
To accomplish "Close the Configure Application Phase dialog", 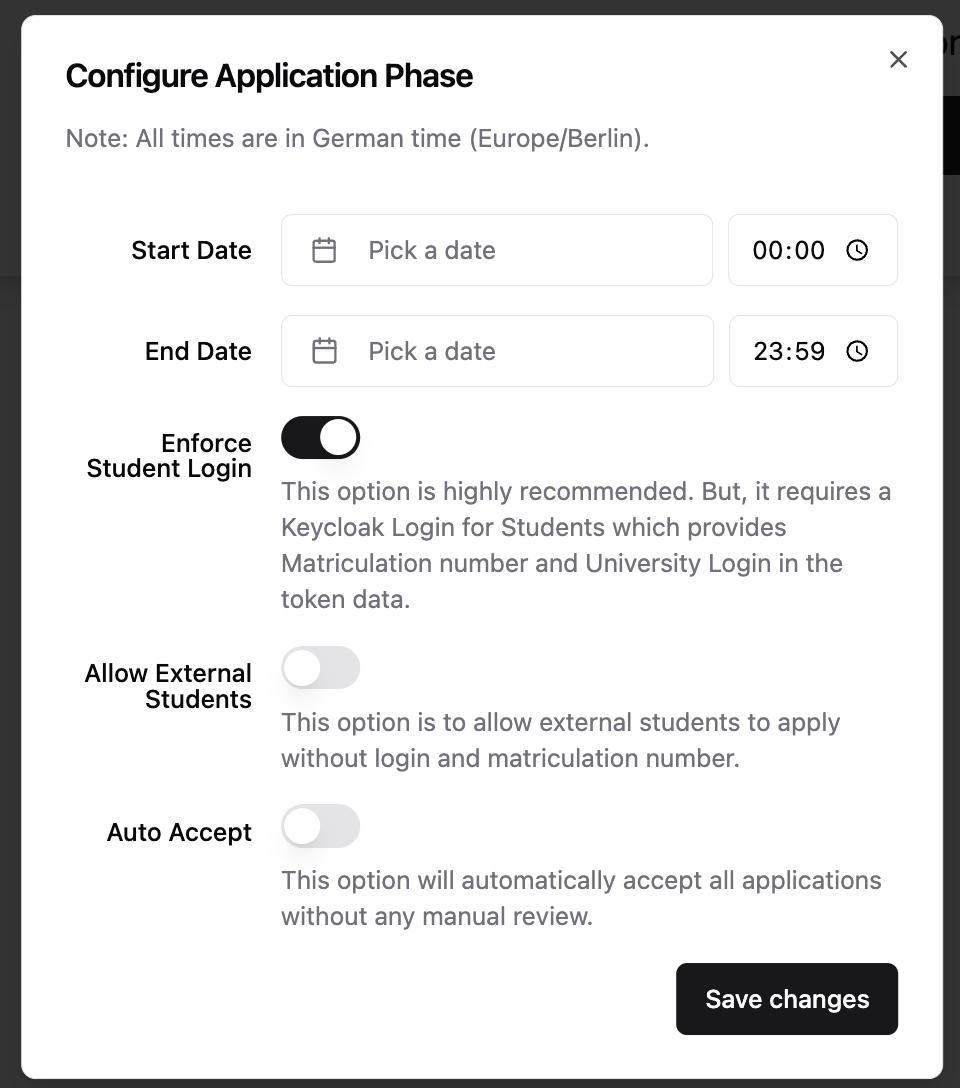I will click(897, 59).
